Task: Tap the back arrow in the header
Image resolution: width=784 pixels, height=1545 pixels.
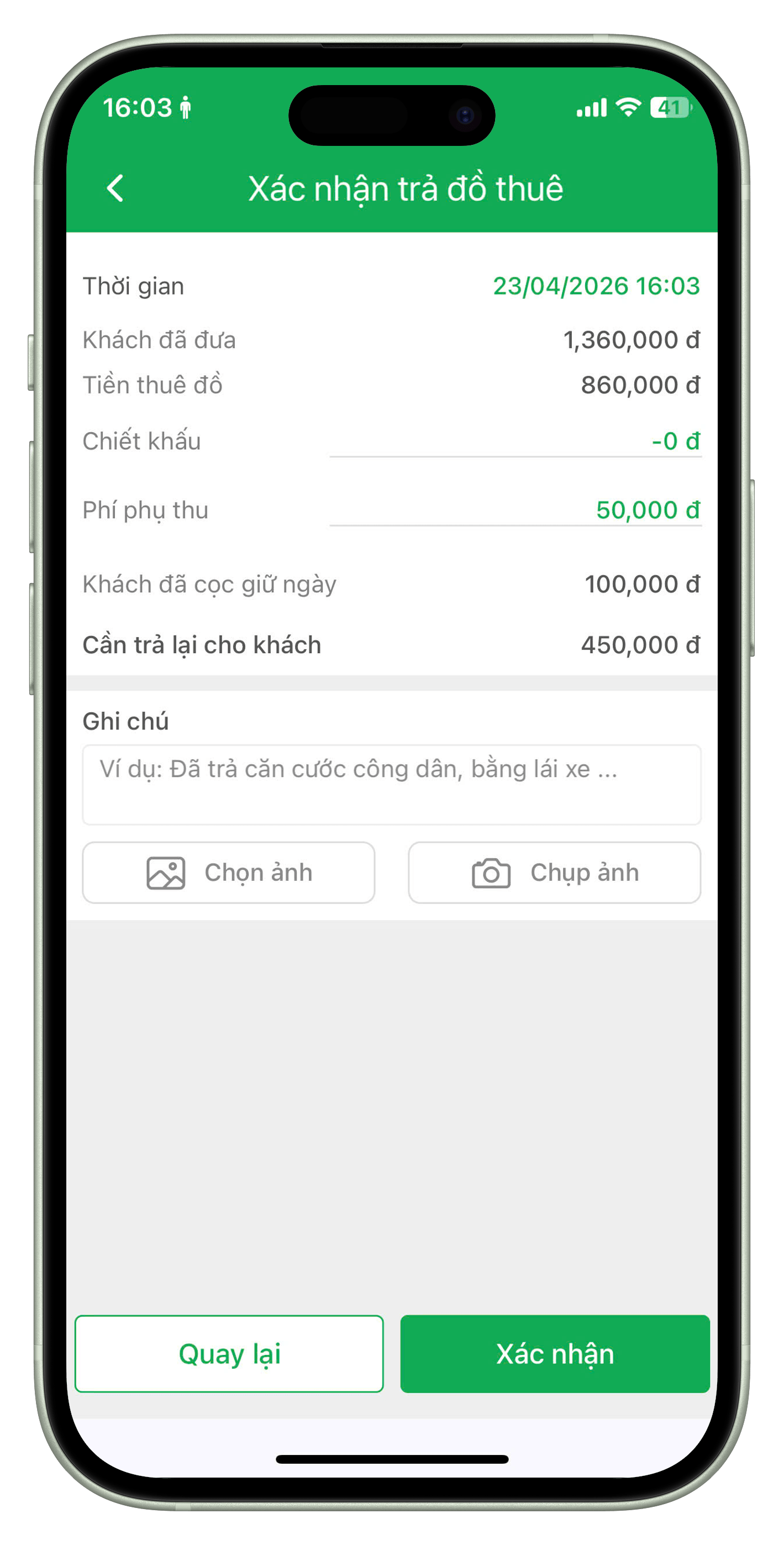Action: click(x=115, y=188)
